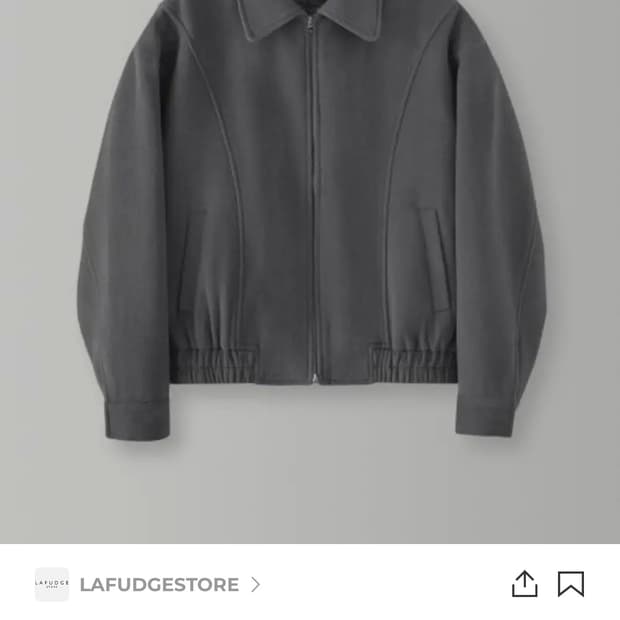Open the LAFUDGESTORE brand page
This screenshot has height=620, width=620.
click(x=159, y=585)
